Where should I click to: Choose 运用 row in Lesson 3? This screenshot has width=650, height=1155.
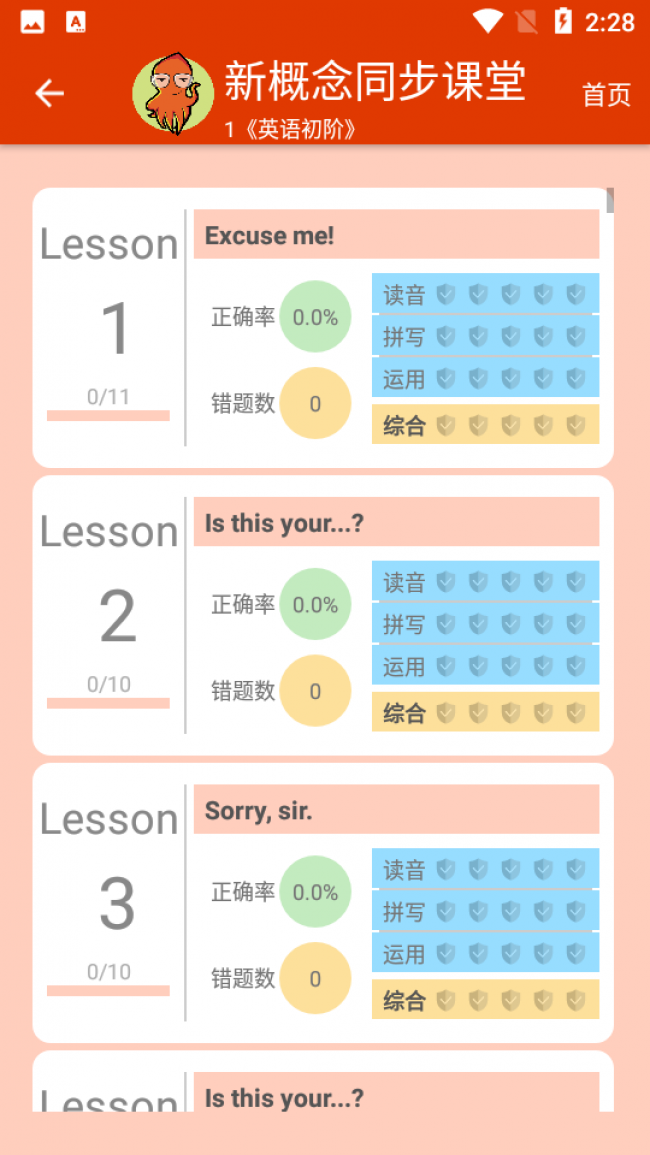pyautogui.click(x=485, y=954)
